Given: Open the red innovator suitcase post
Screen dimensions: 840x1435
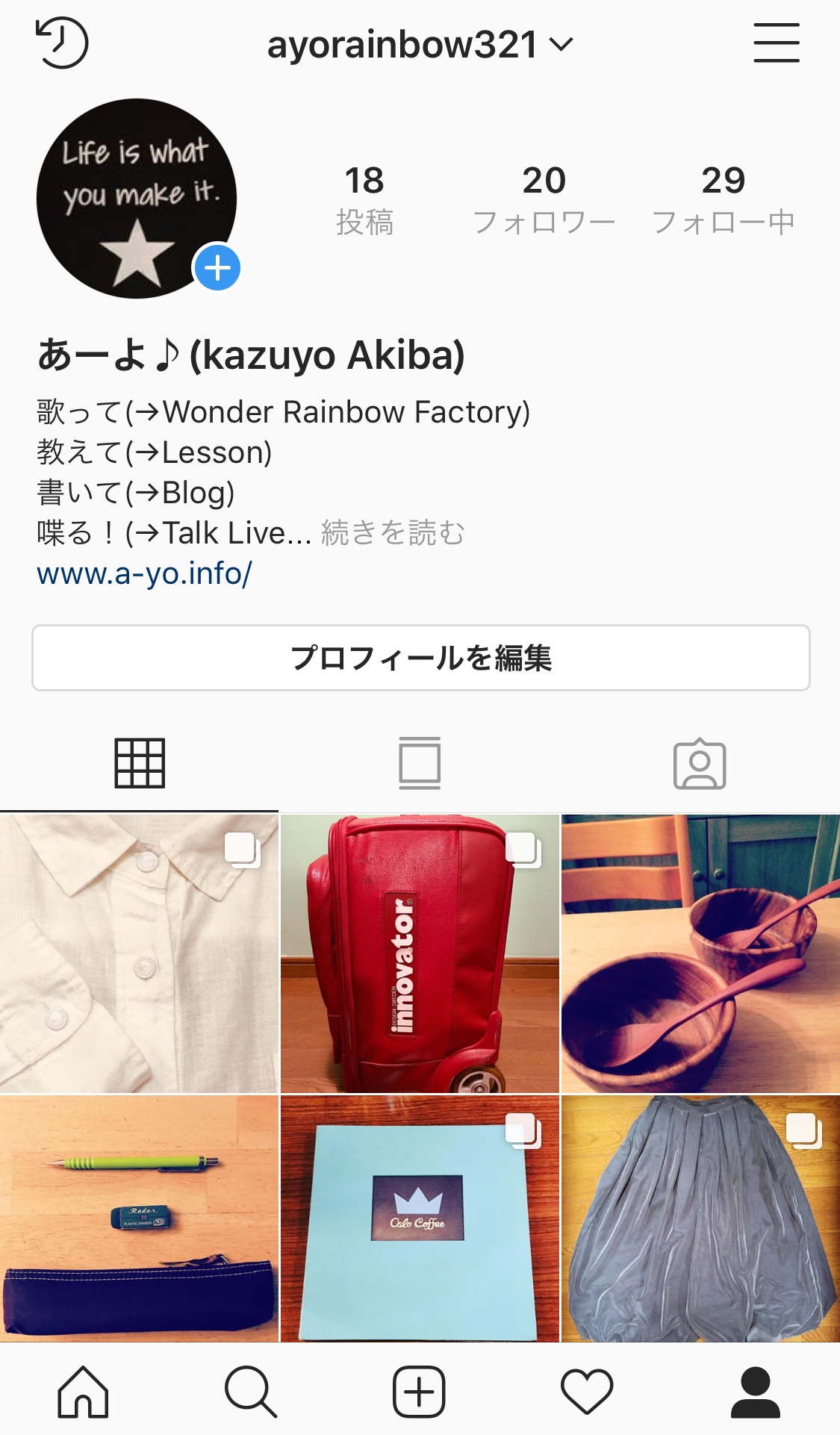Looking at the screenshot, I should point(420,953).
